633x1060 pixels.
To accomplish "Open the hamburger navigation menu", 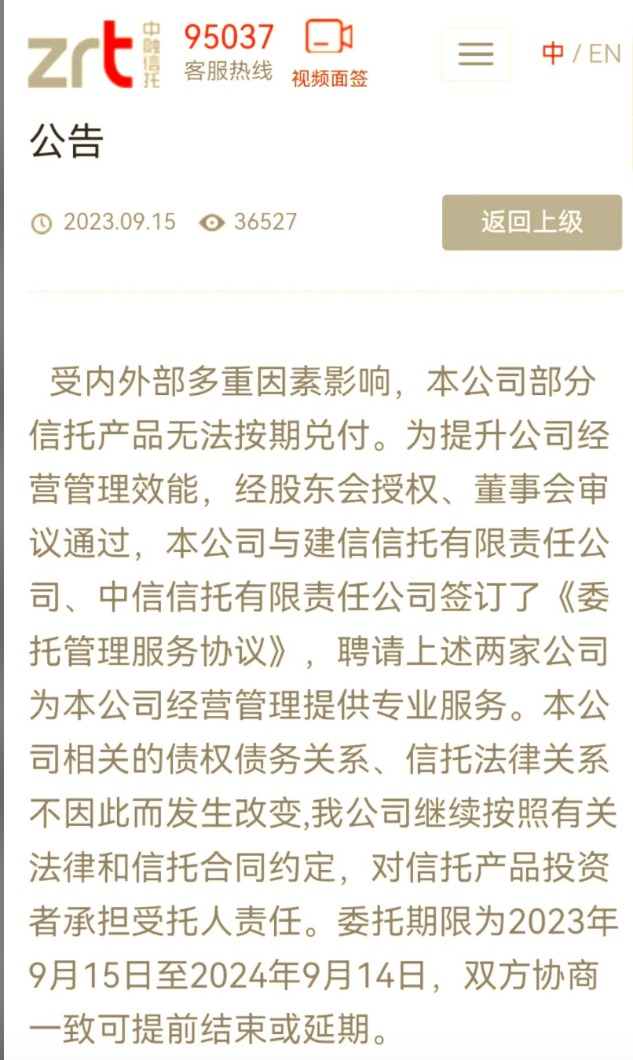I will click(475, 54).
